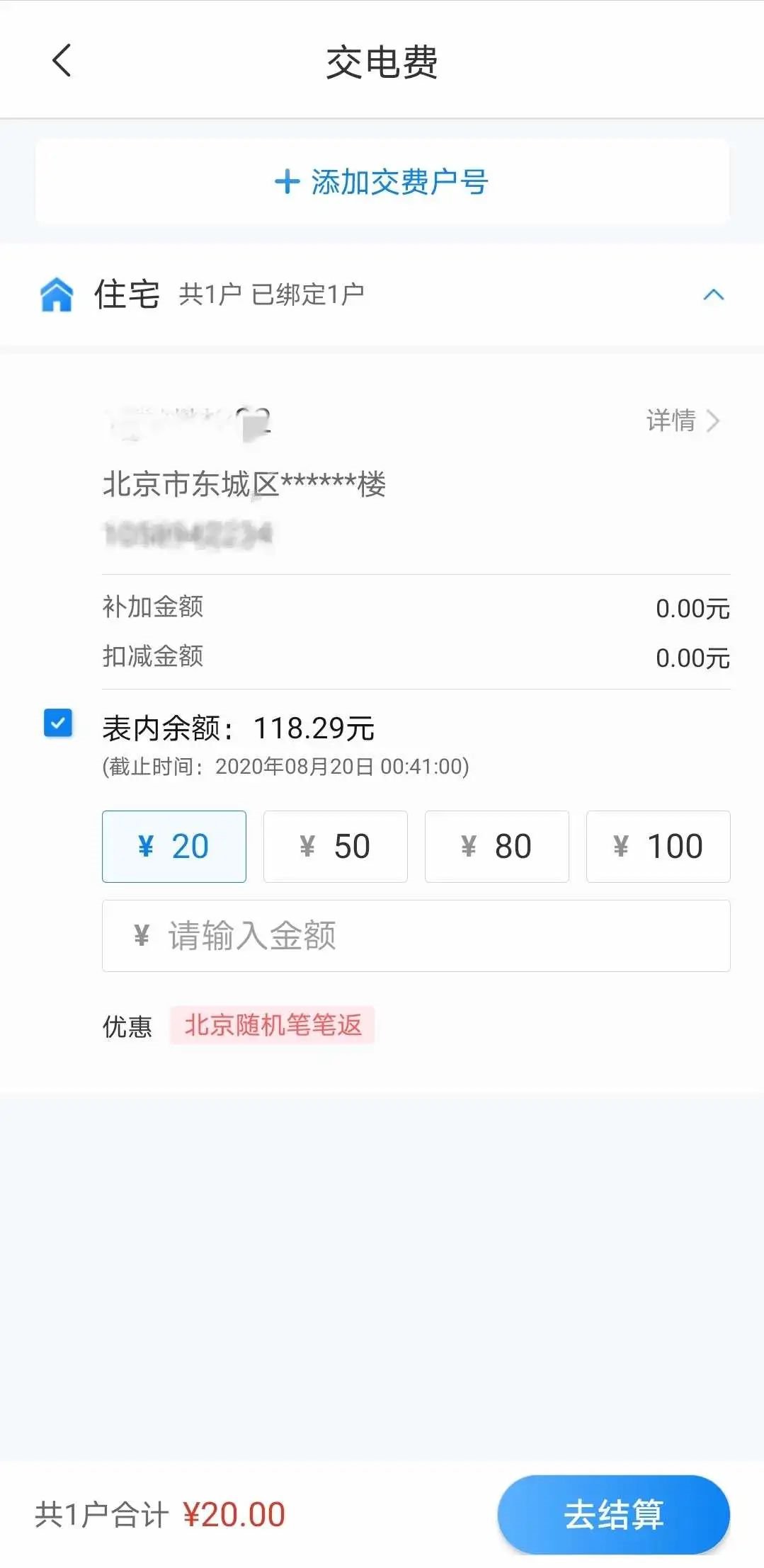
Task: Select the ¥20 amount option
Action: pyautogui.click(x=174, y=847)
